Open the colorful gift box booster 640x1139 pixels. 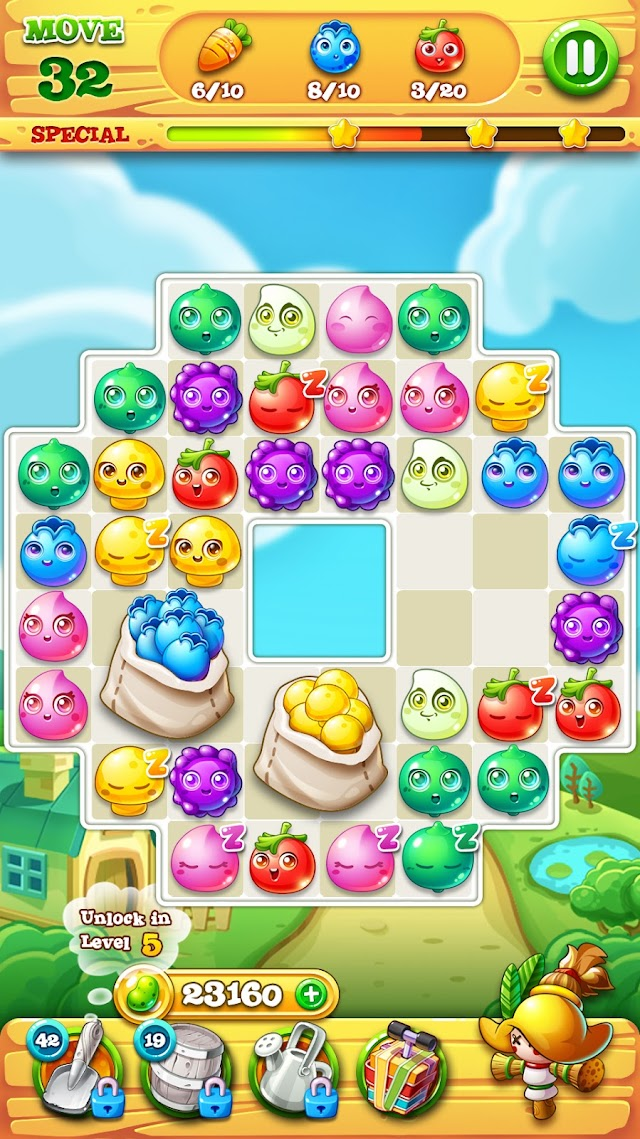[402, 1066]
